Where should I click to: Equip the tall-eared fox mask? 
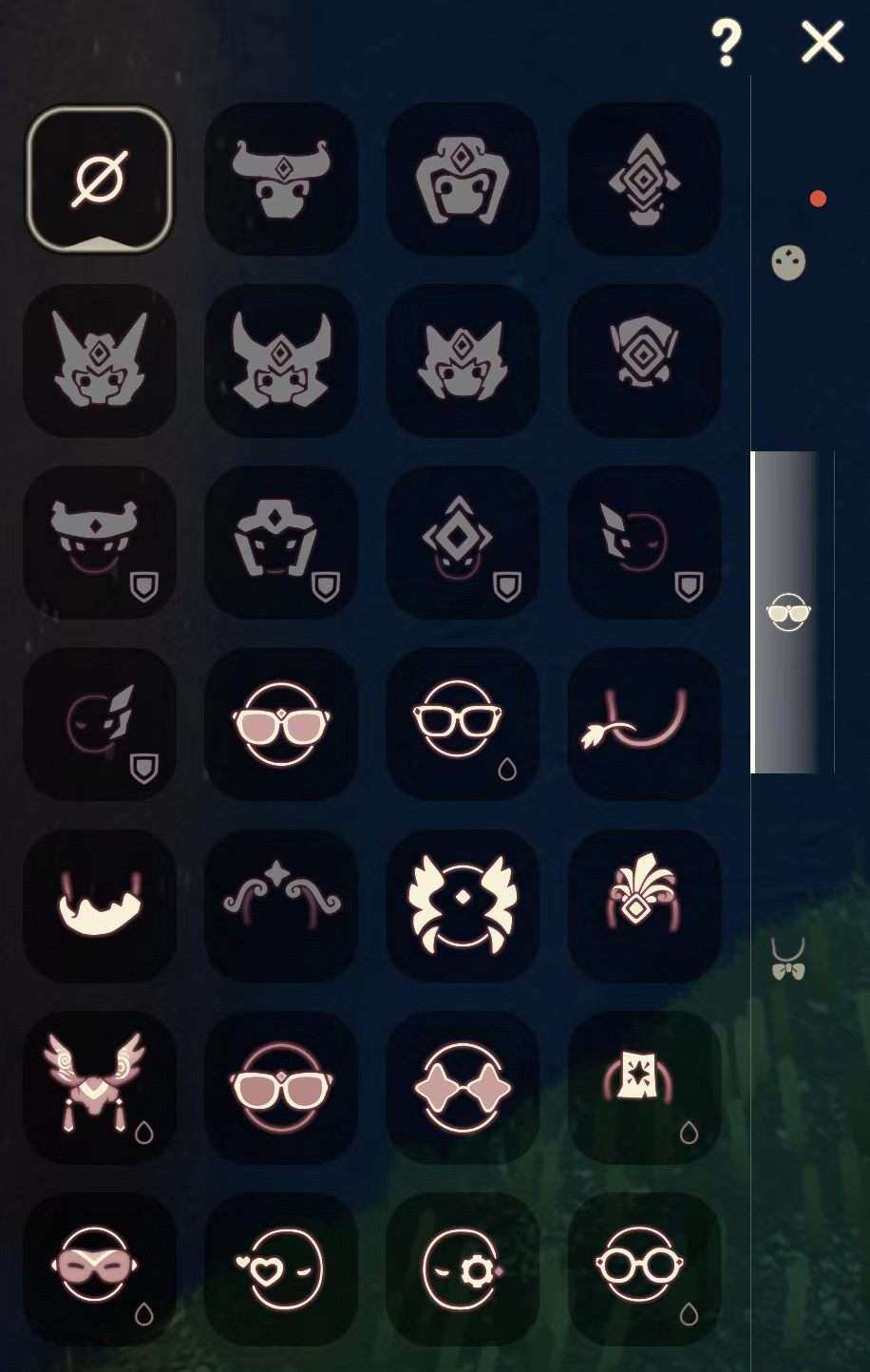click(x=100, y=360)
